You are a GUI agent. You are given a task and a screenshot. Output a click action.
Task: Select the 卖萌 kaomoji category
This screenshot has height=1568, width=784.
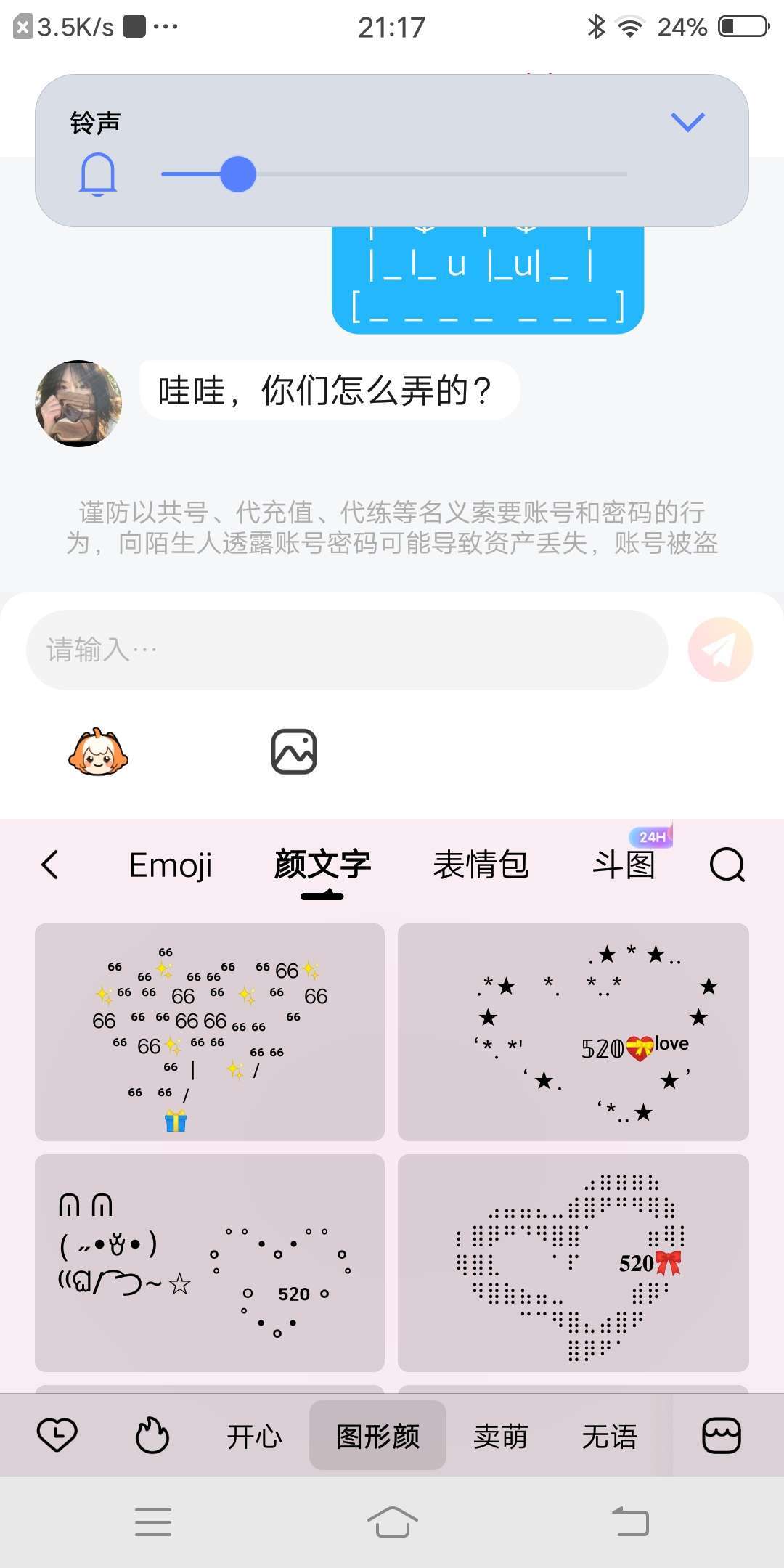pos(500,1437)
